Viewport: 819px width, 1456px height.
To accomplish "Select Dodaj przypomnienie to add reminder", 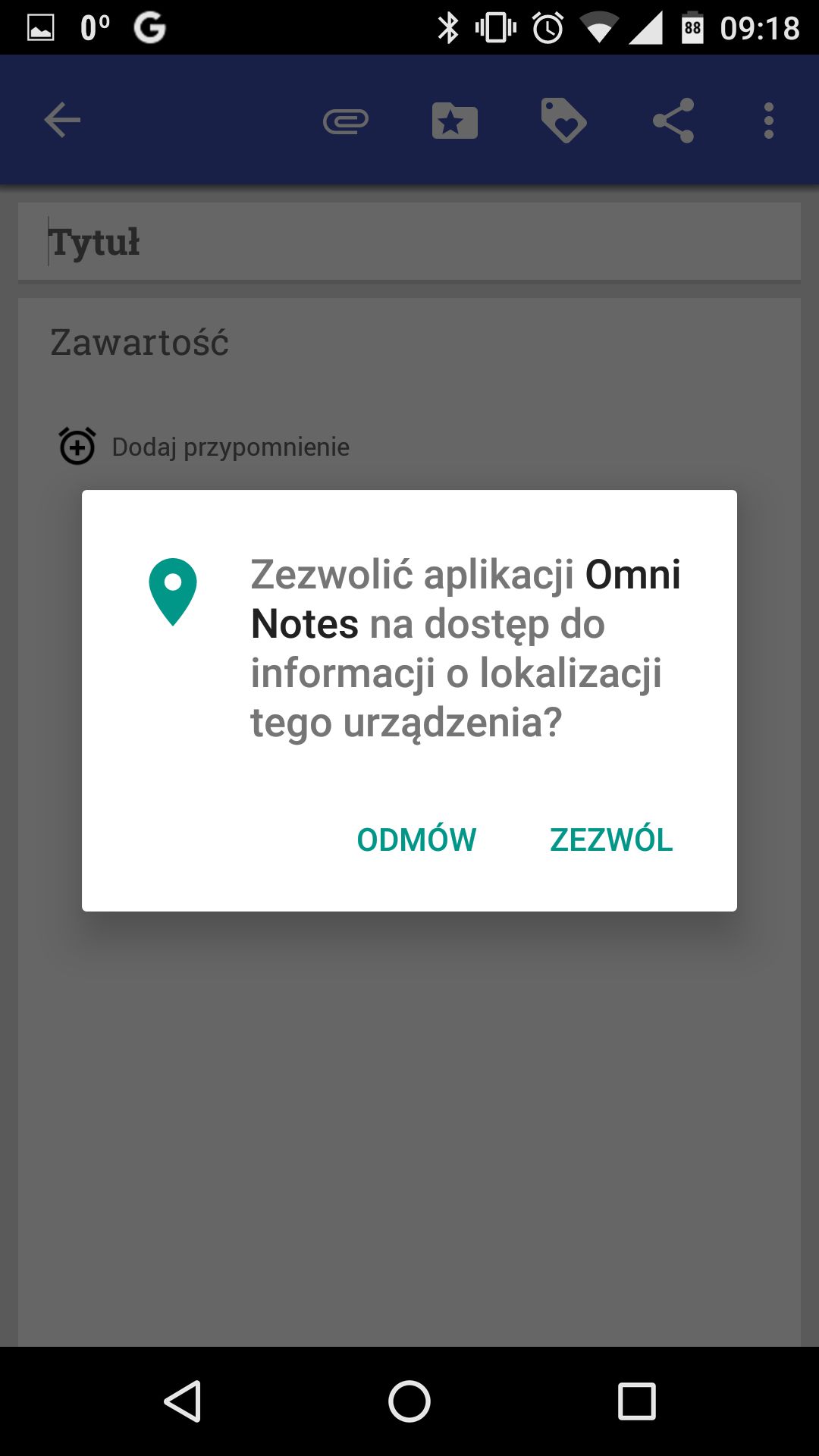I will pyautogui.click(x=205, y=446).
